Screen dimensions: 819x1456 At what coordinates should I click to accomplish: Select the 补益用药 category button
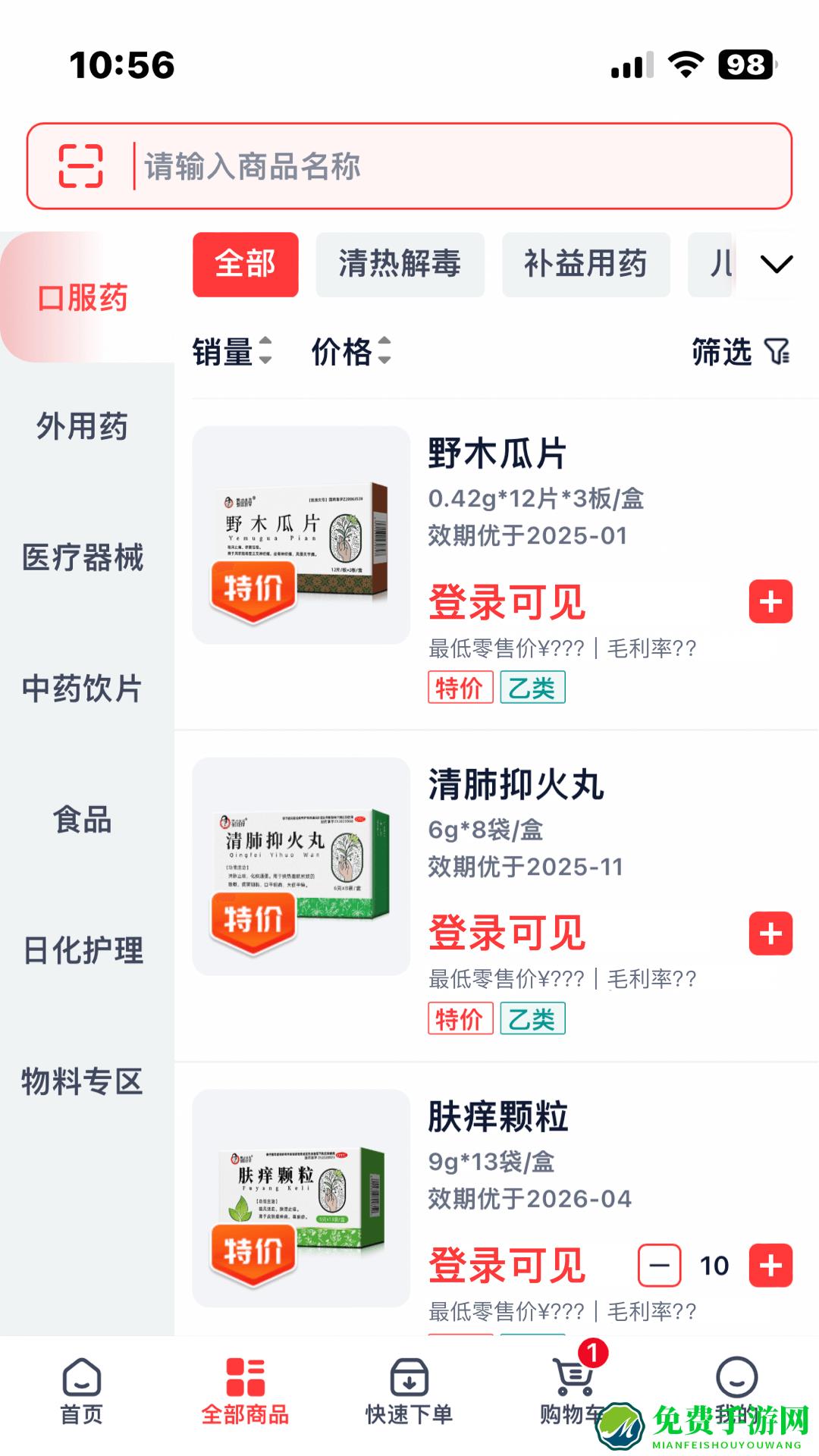[585, 265]
